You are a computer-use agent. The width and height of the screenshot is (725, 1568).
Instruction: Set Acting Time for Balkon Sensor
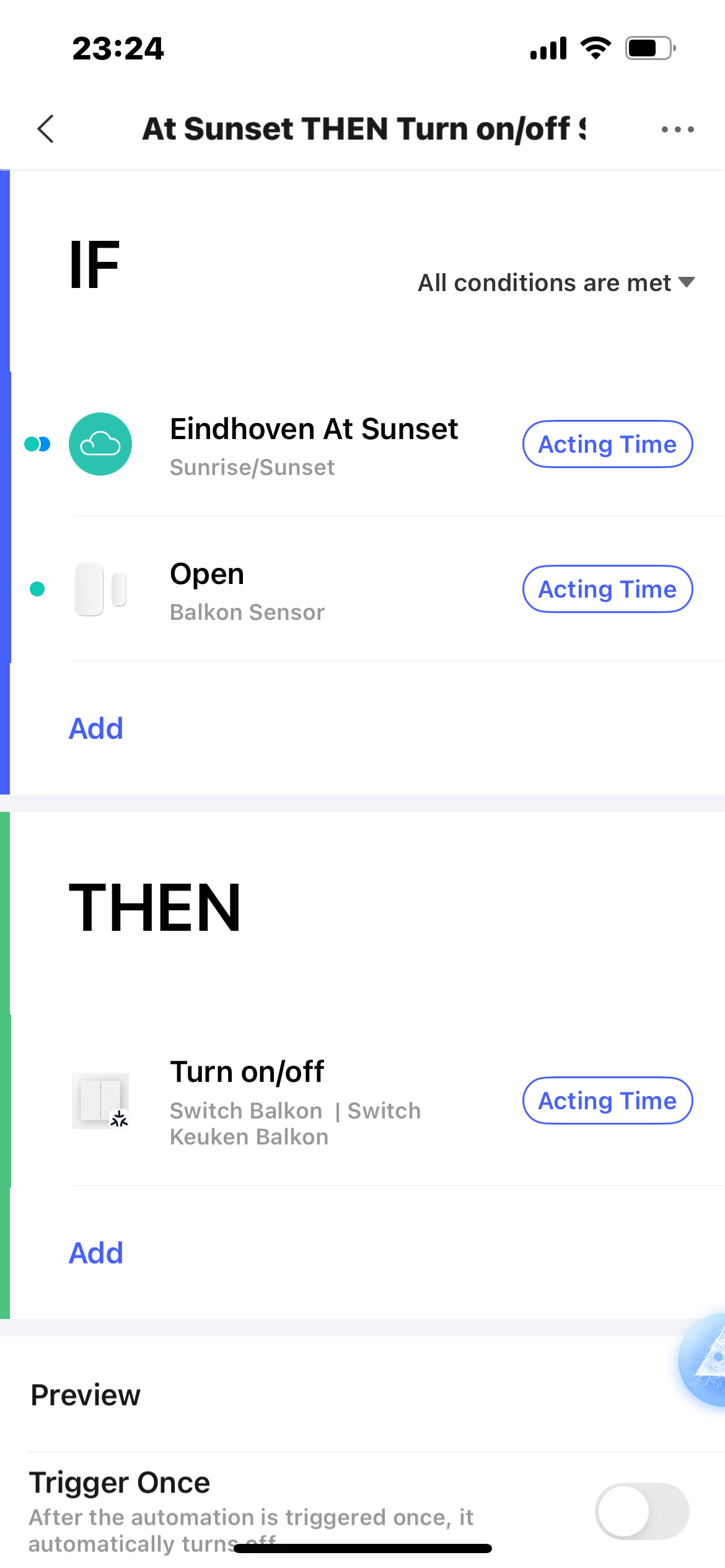click(607, 590)
